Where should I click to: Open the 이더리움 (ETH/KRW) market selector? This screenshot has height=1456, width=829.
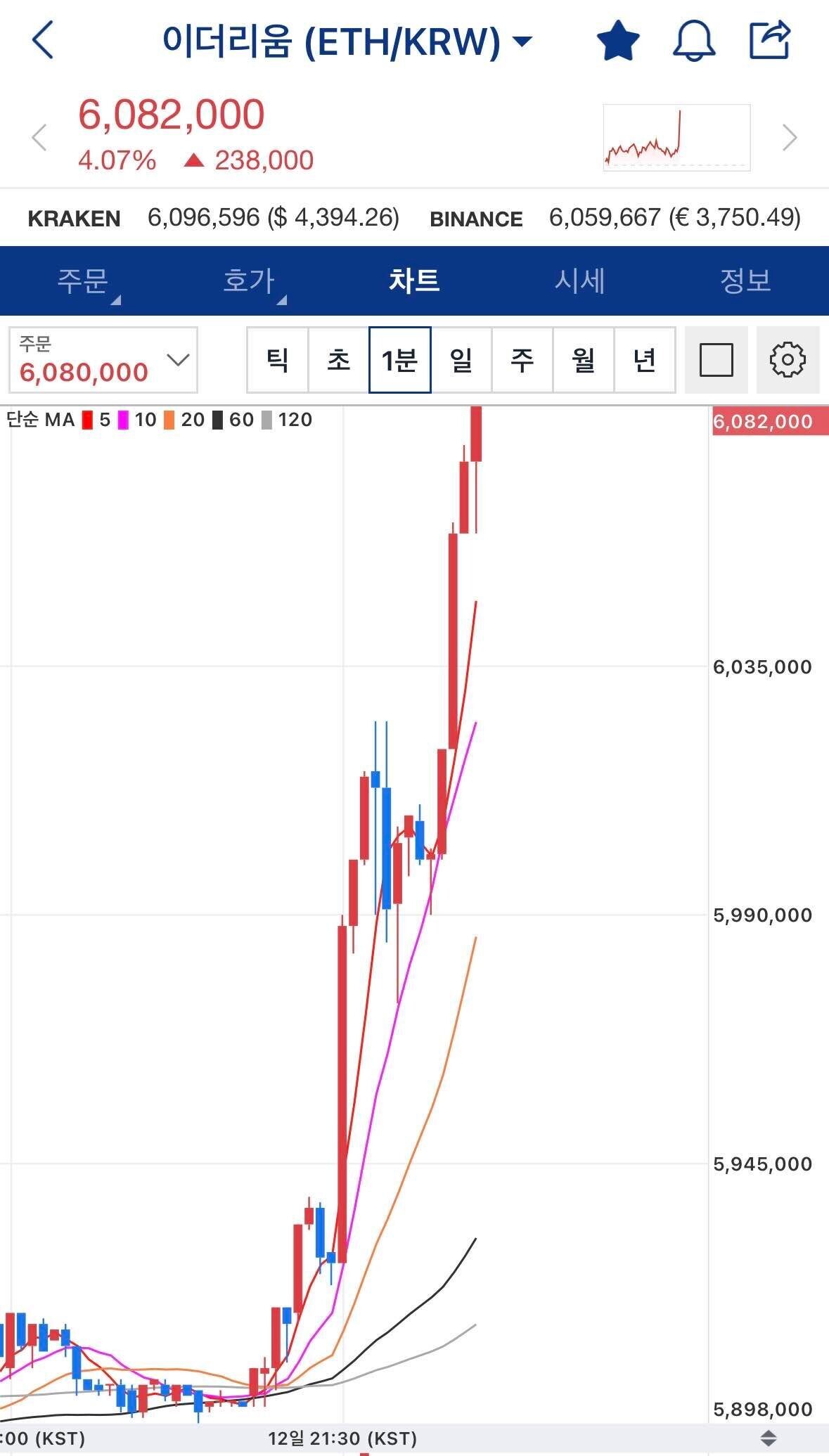point(346,41)
